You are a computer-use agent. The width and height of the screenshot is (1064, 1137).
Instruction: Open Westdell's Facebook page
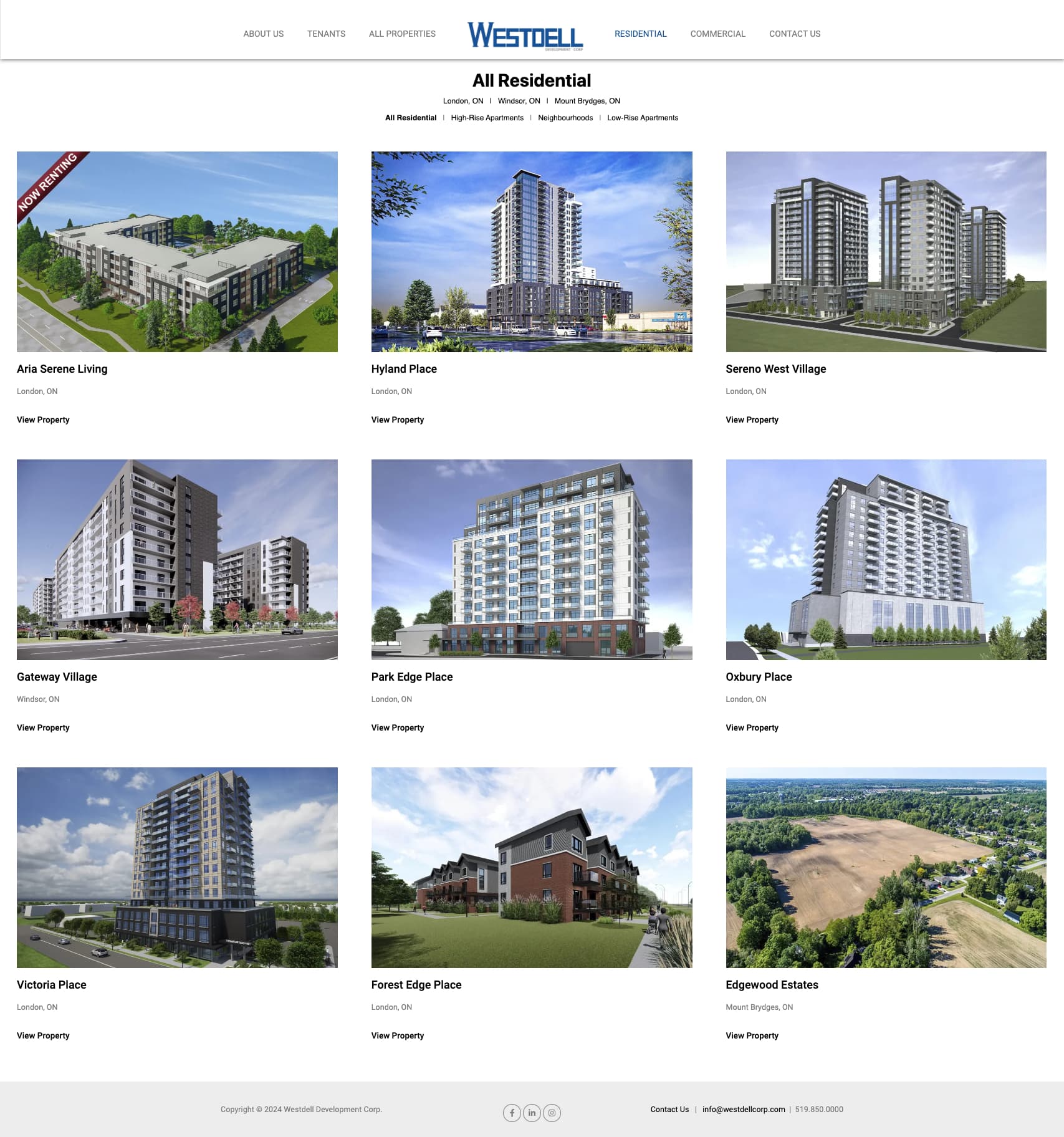512,1113
